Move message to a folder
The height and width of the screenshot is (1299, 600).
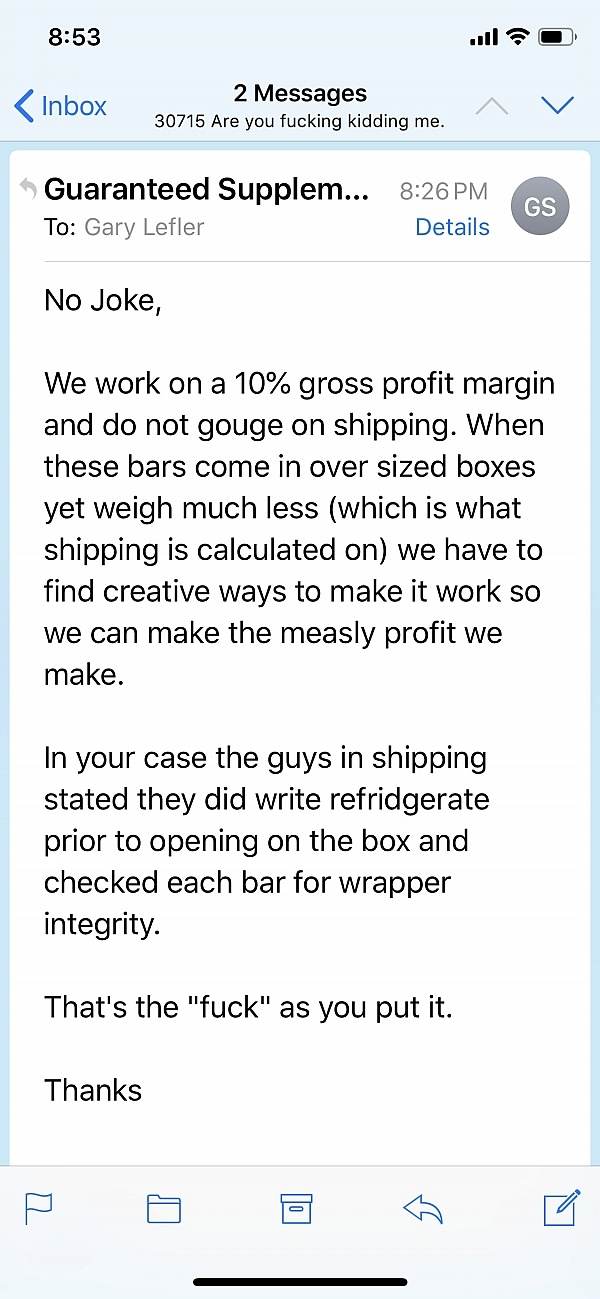tap(164, 1208)
